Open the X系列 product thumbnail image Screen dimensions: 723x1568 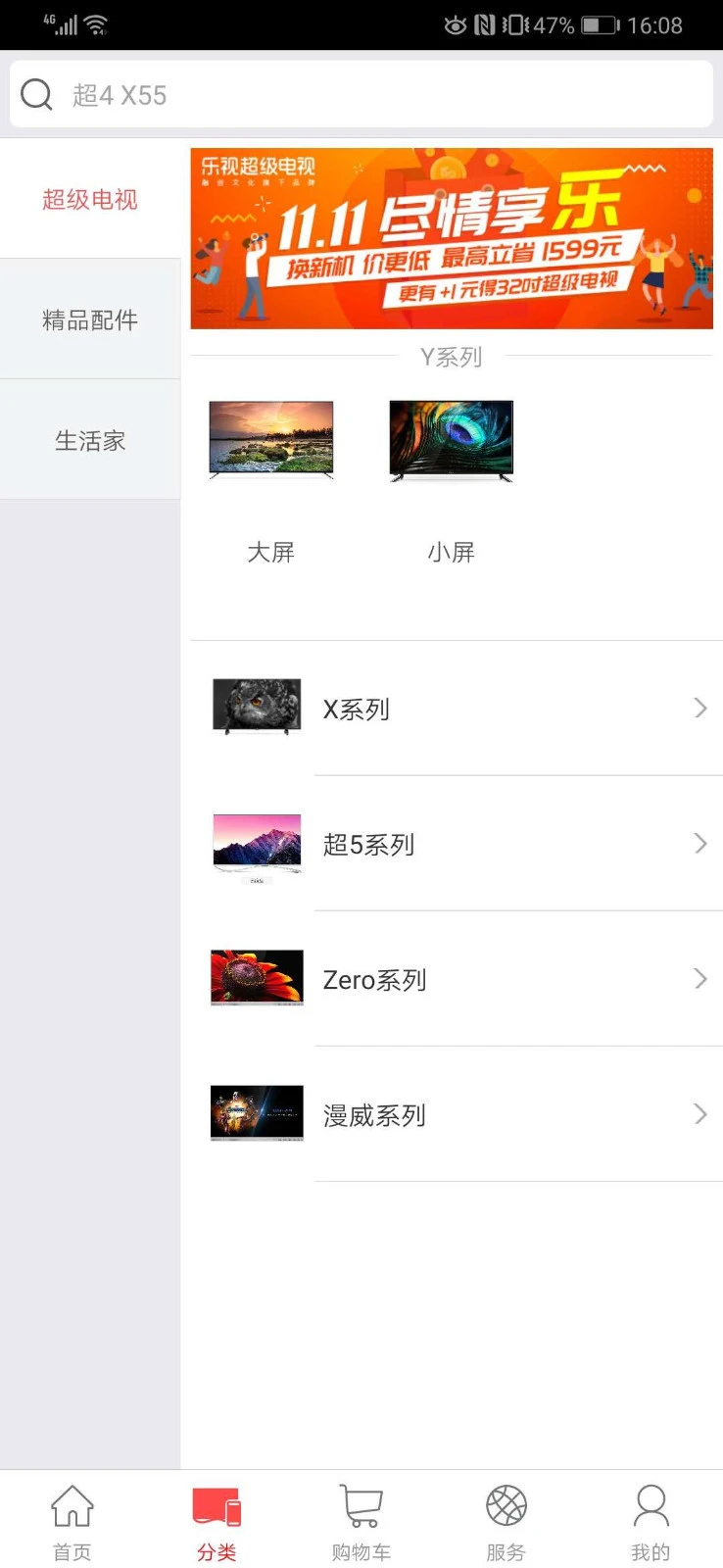pyautogui.click(x=256, y=709)
